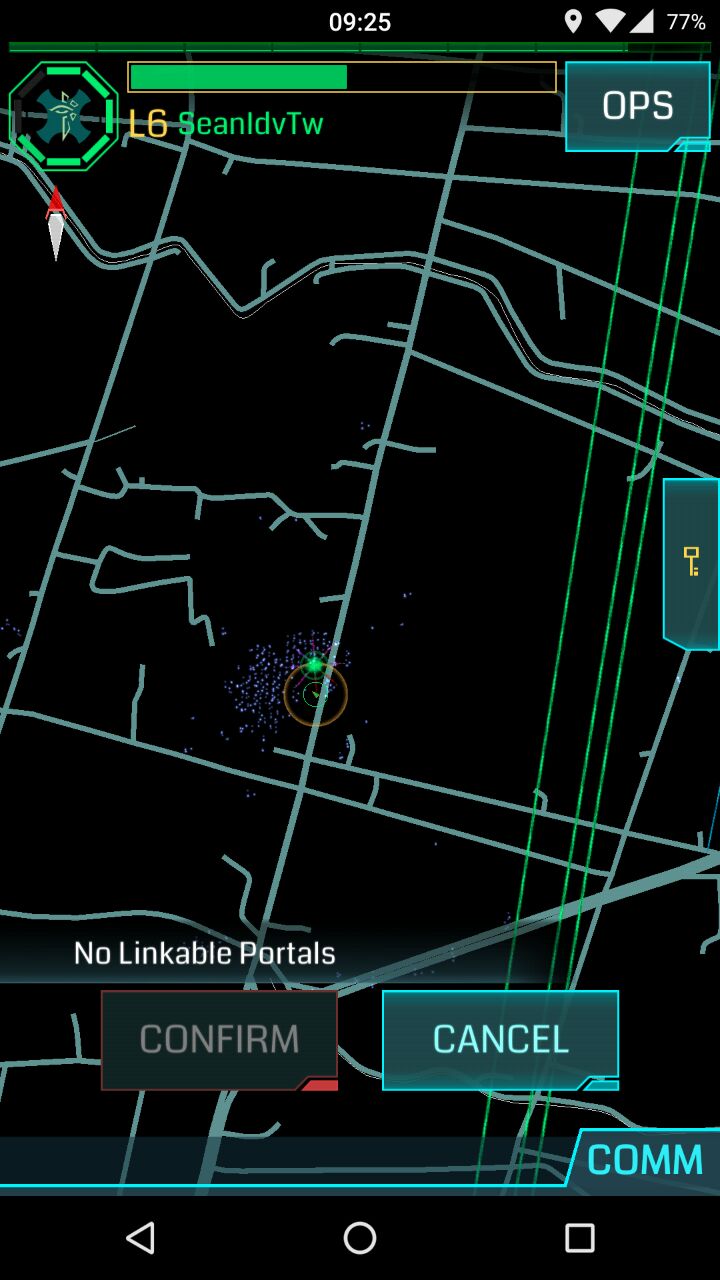Viewport: 720px width, 1280px height.
Task: Tap the compass arrow
Action: tap(56, 222)
